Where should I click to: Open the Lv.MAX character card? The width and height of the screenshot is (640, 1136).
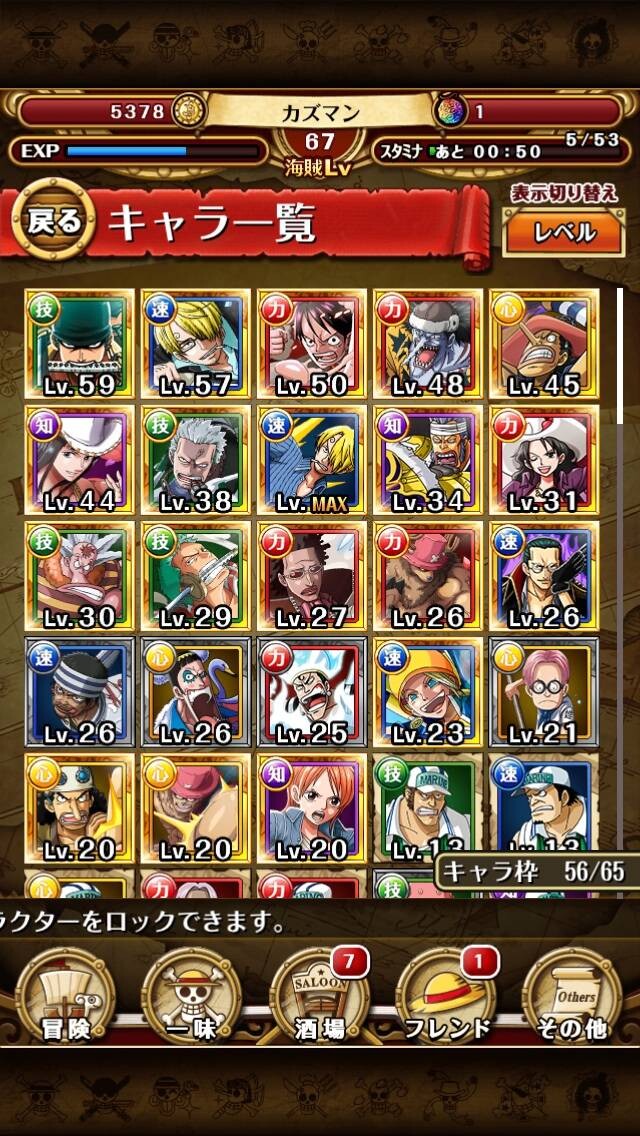click(x=312, y=460)
